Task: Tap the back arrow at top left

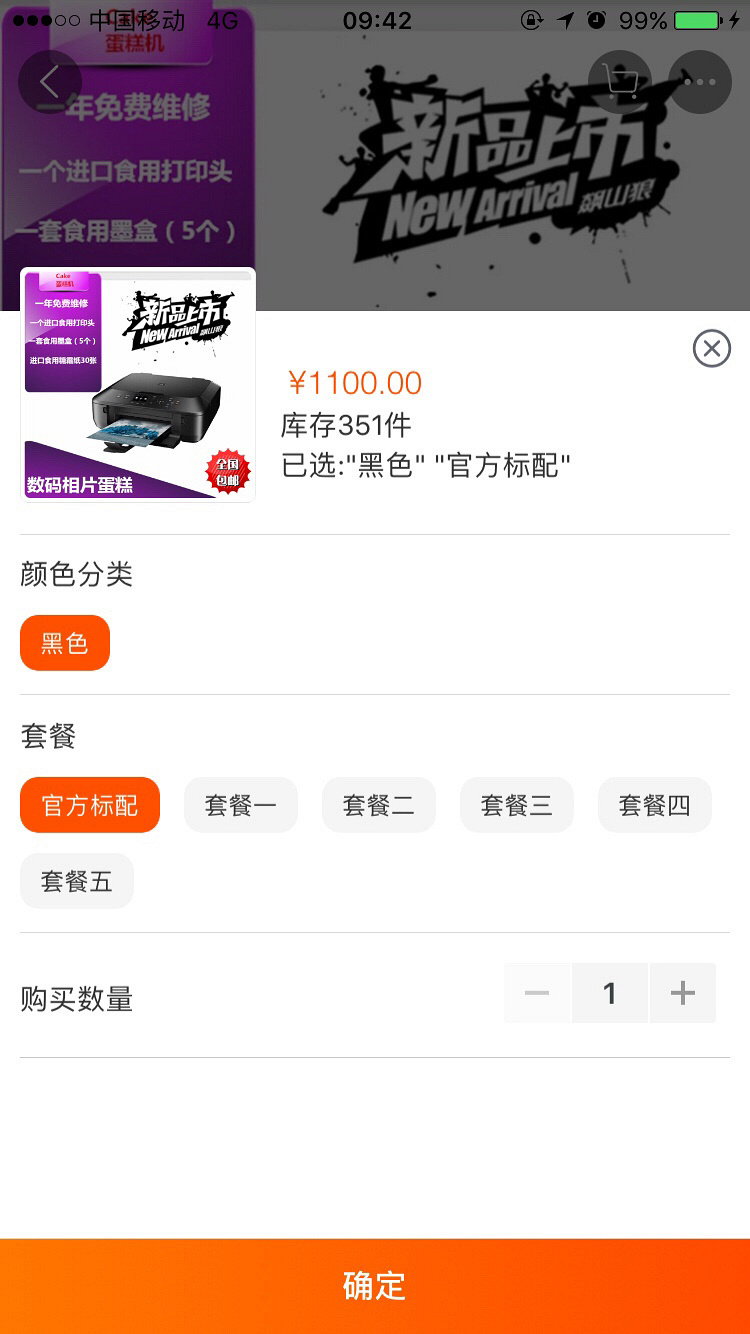Action: (x=50, y=82)
